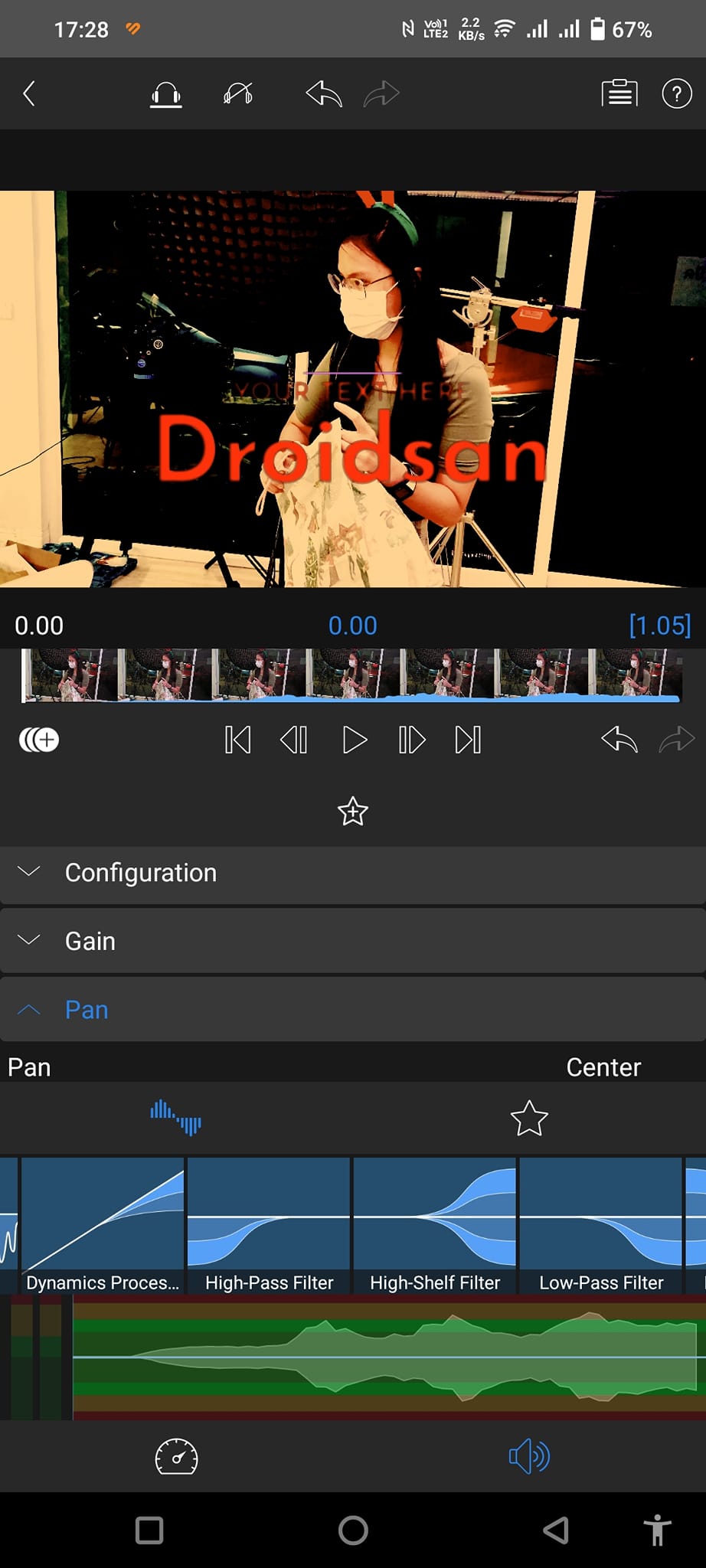Choose the High-Pass Filter effect

click(269, 1225)
